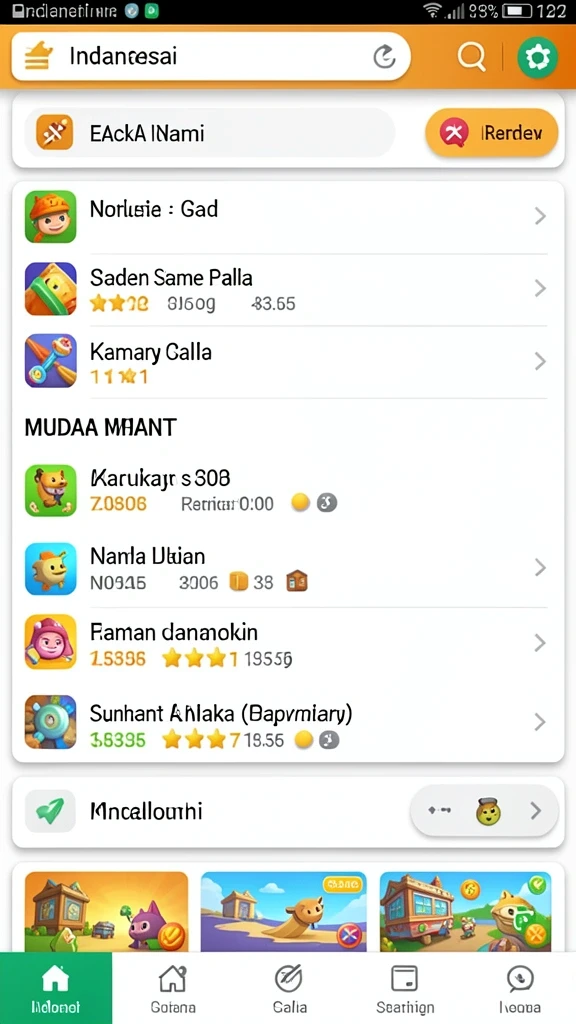576x1024 pixels.
Task: Switch to the Calia tab
Action: (288, 988)
